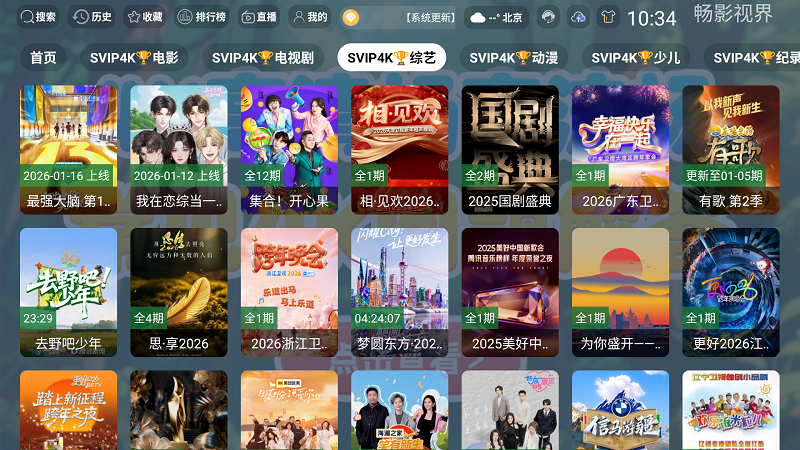The height and width of the screenshot is (450, 800).
Task: Open the shirt-shaped skin theme icon
Action: coord(608,18)
